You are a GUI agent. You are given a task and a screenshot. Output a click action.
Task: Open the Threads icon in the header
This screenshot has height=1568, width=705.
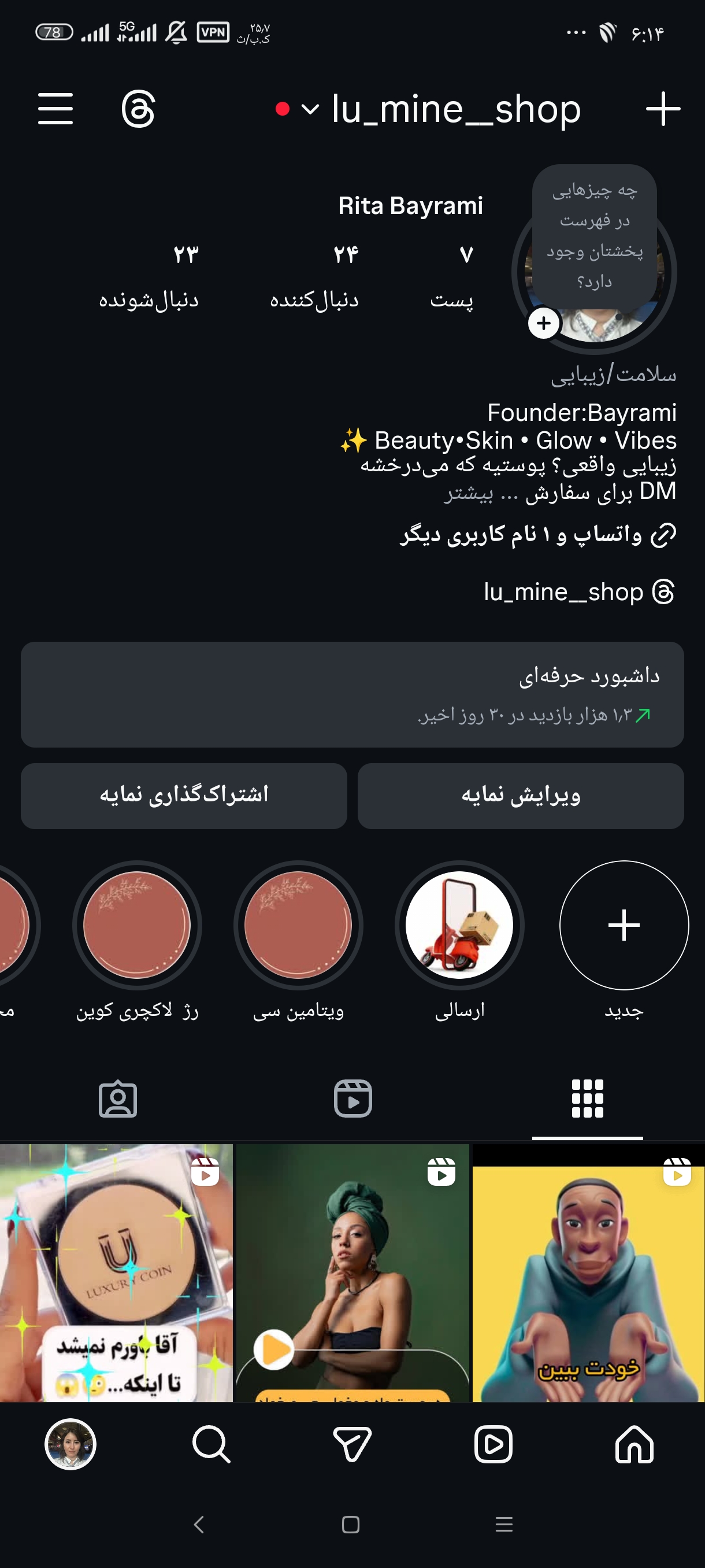click(138, 109)
